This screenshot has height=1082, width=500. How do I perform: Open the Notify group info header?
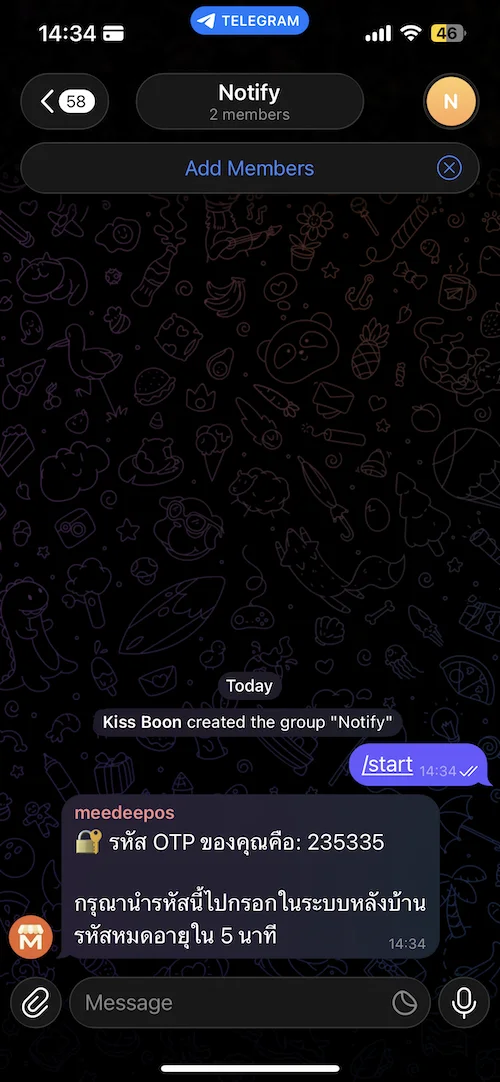250,102
